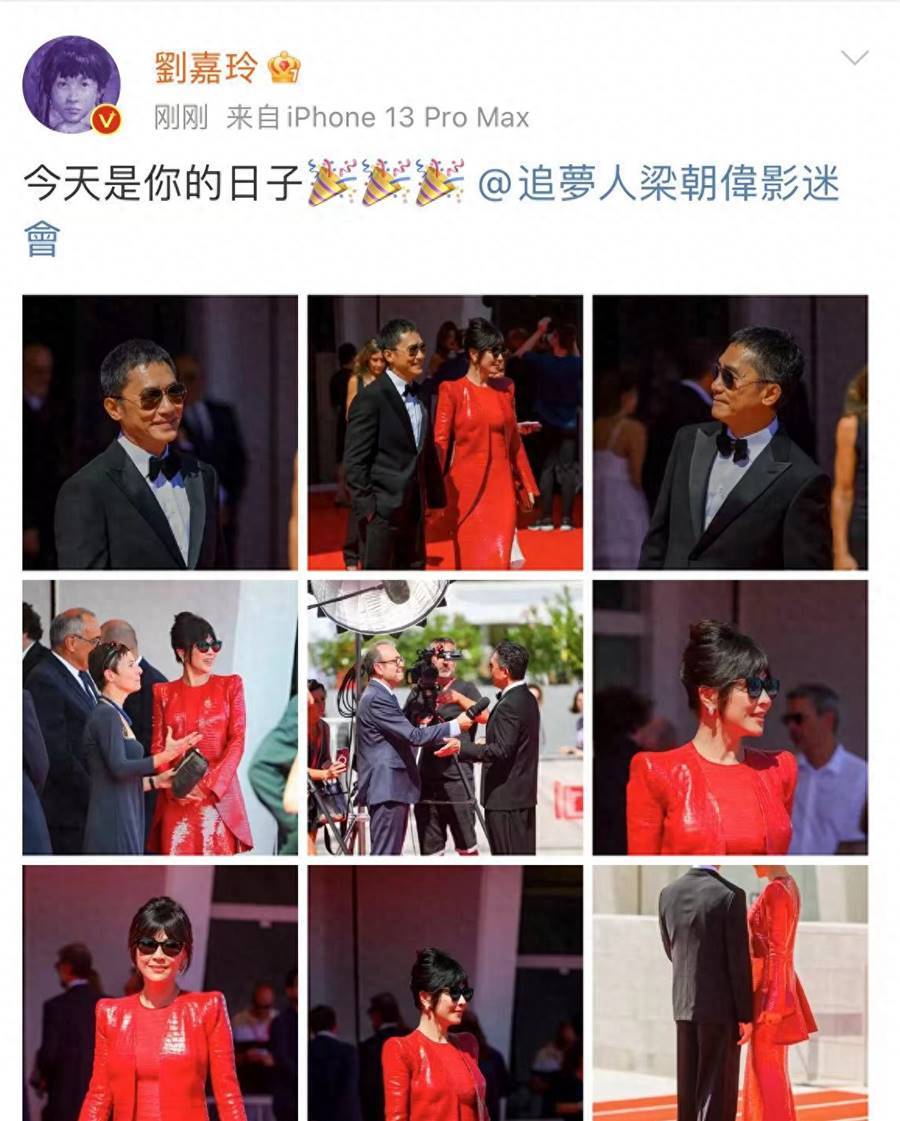Tap the username 劉嘉玲

207,67
